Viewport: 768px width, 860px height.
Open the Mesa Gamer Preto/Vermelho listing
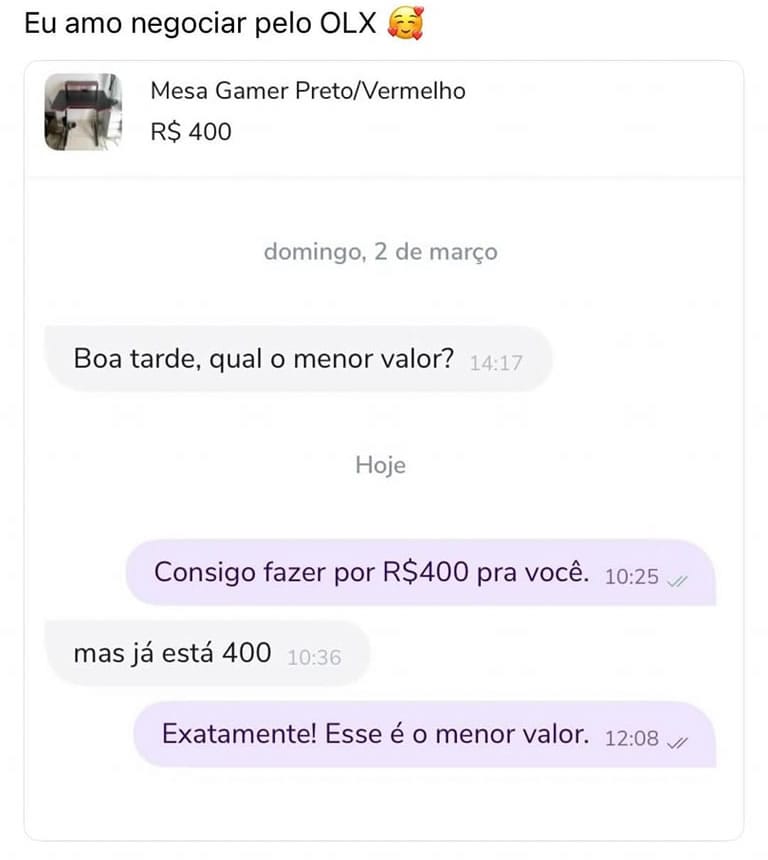[309, 90]
